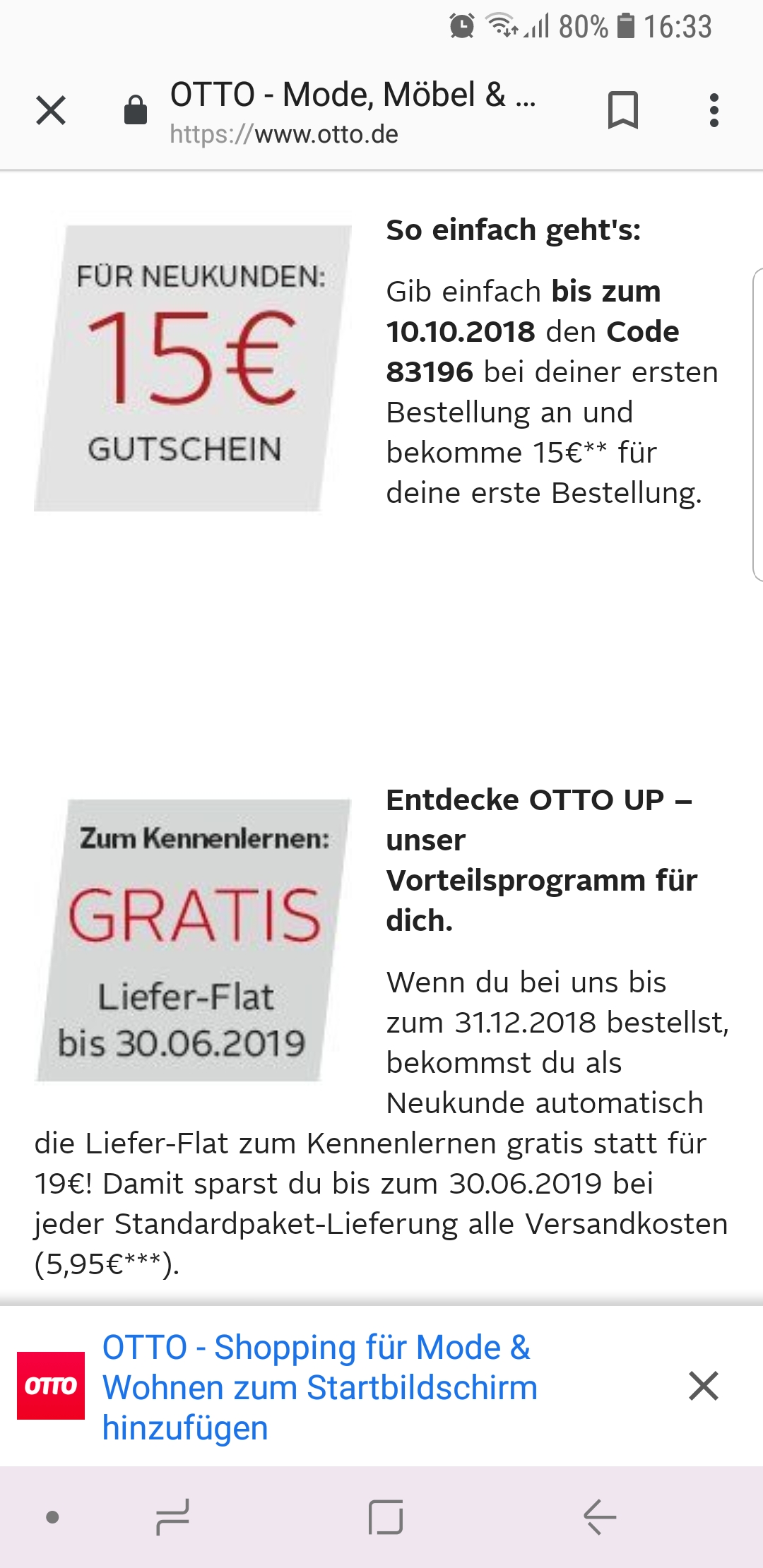Image resolution: width=763 pixels, height=1568 pixels.
Task: Open the page security lock info
Action: [135, 110]
